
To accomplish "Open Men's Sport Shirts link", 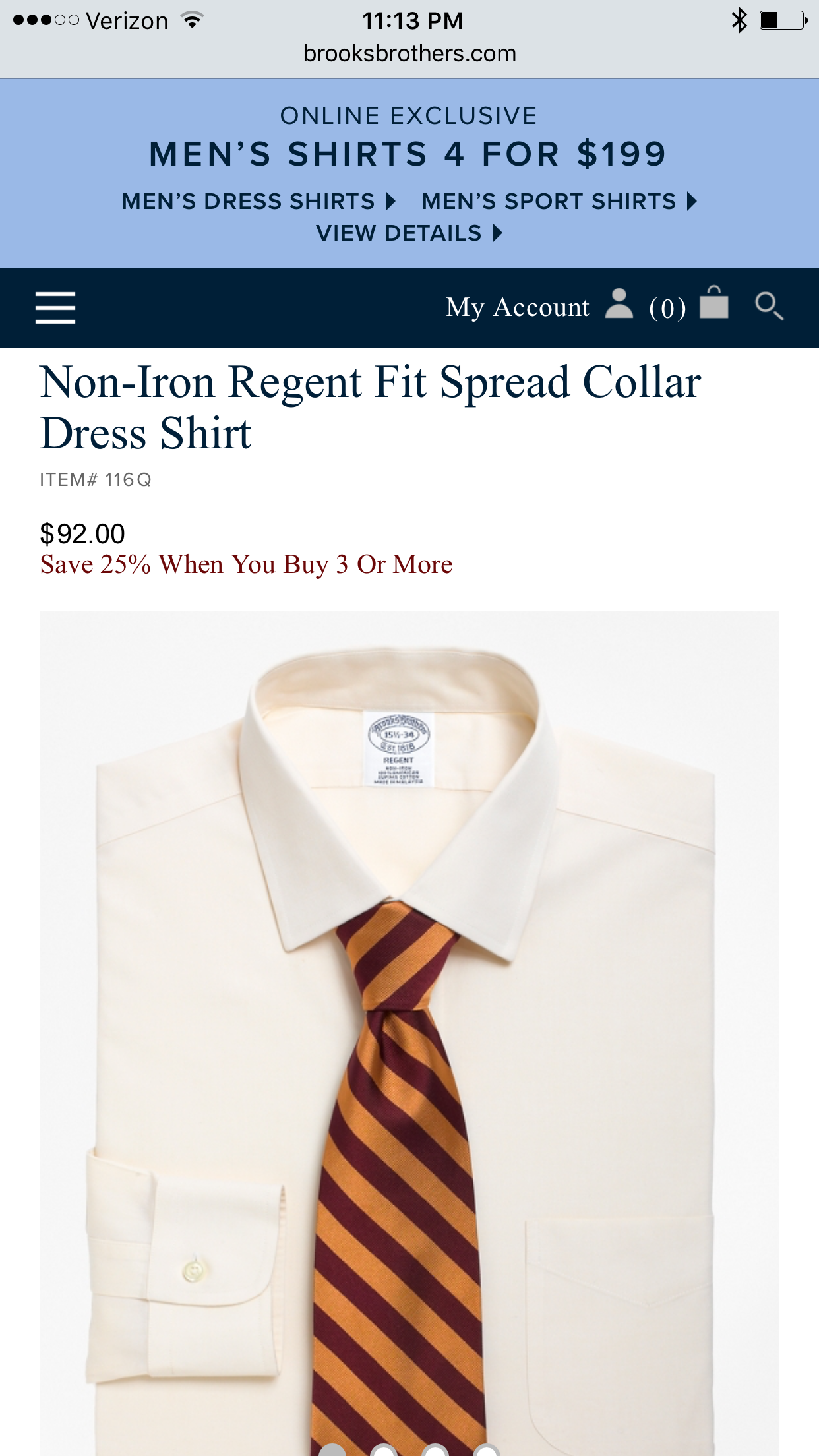I will tap(559, 201).
